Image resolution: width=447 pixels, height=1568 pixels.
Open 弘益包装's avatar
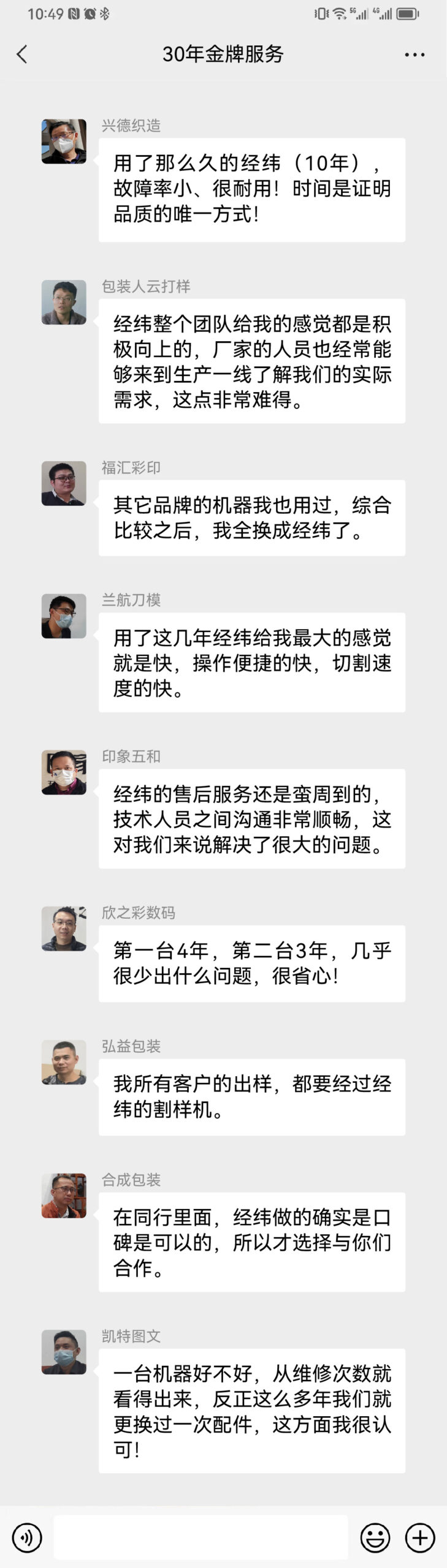[x=64, y=1062]
